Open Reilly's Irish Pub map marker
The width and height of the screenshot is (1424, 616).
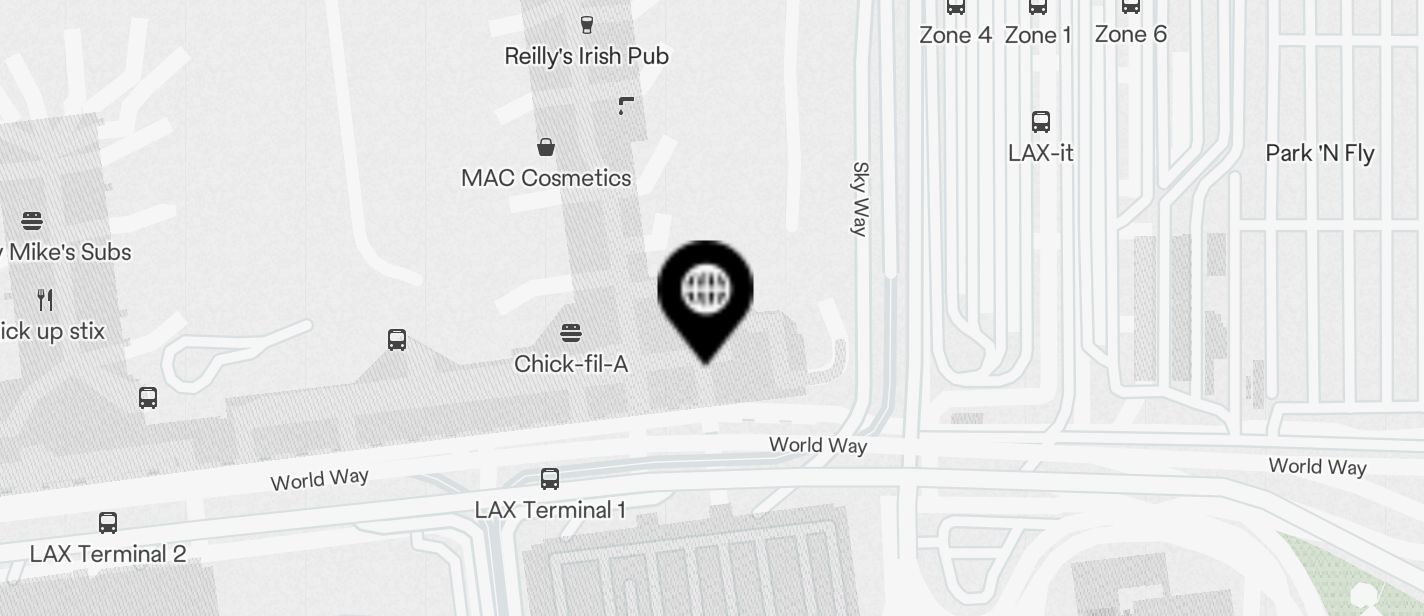tap(587, 26)
